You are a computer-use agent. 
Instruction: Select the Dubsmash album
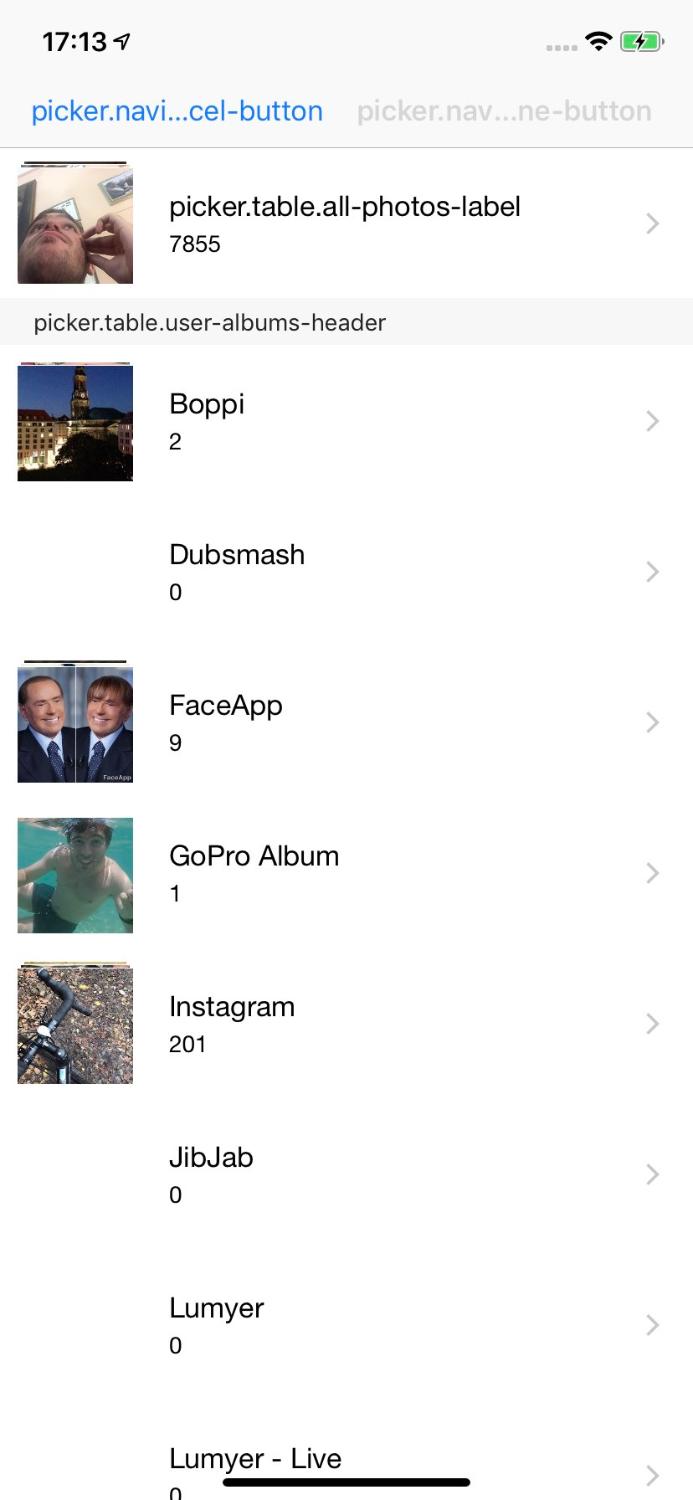[x=345, y=572]
